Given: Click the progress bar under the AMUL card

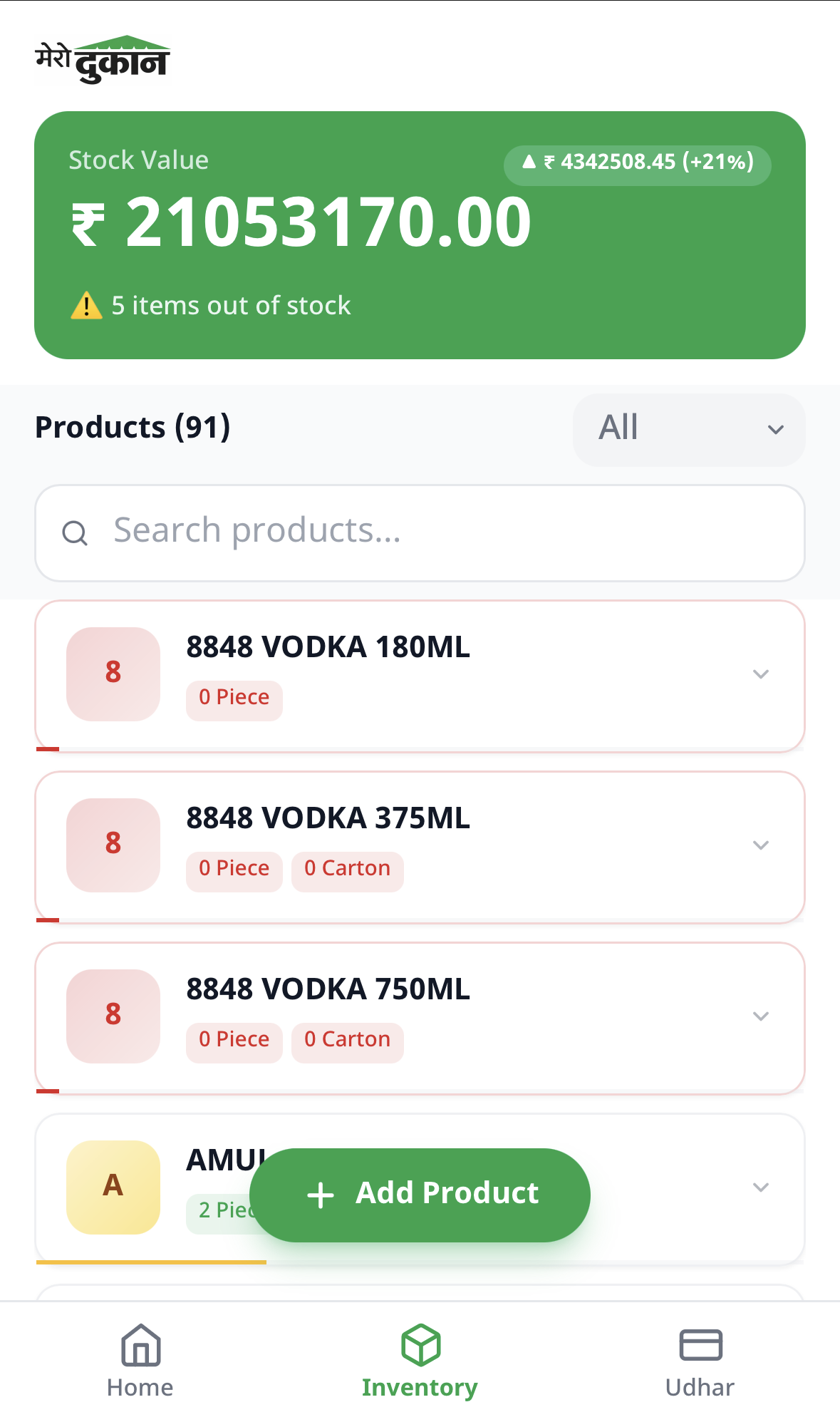Looking at the screenshot, I should coord(150,1260).
